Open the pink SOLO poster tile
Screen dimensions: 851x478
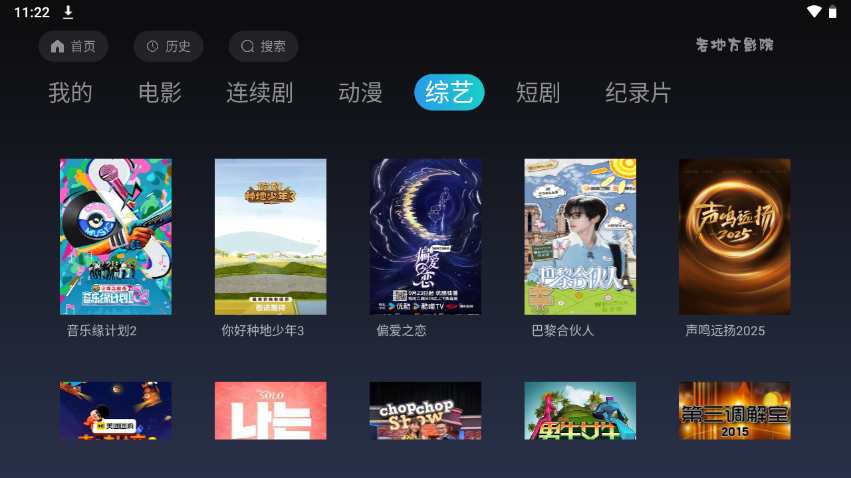(270, 410)
